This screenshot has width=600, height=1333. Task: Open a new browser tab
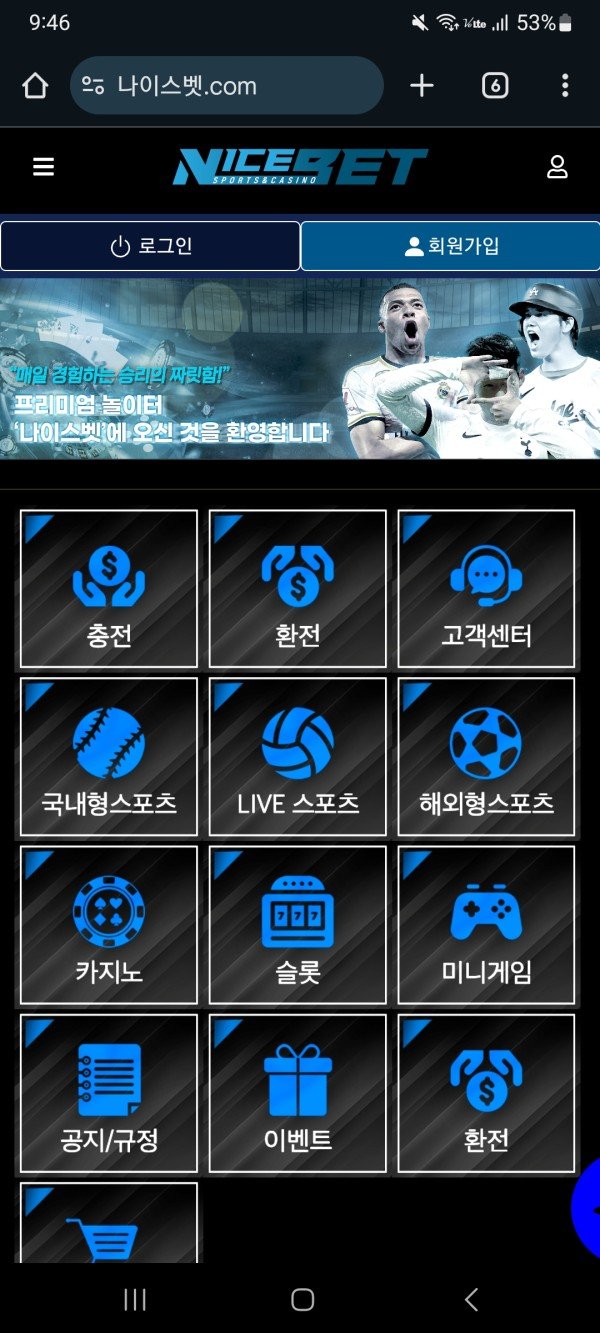pos(422,86)
